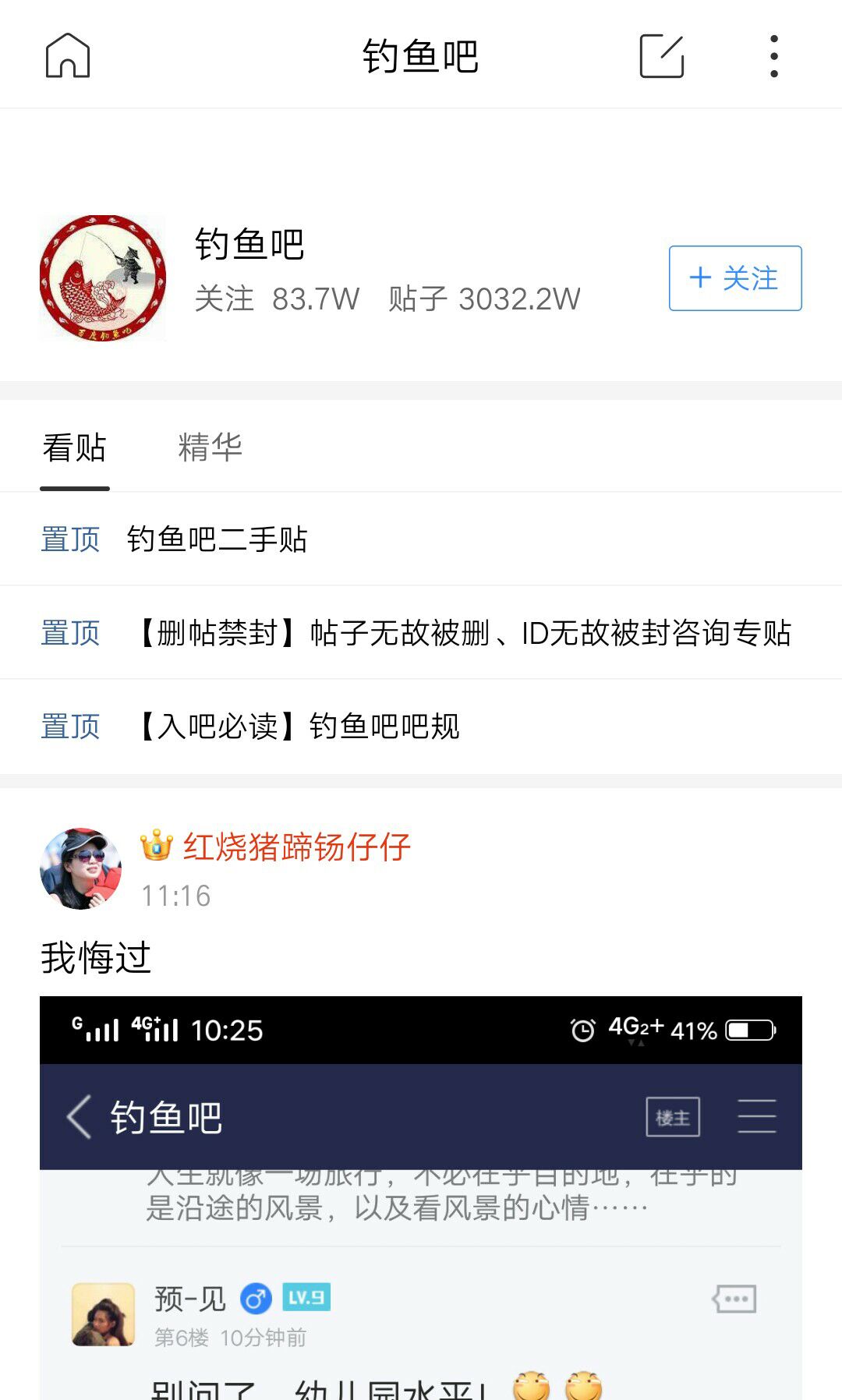Open the hamburger menu in embedded screenshot
The image size is (842, 1400).
pyautogui.click(x=755, y=1116)
